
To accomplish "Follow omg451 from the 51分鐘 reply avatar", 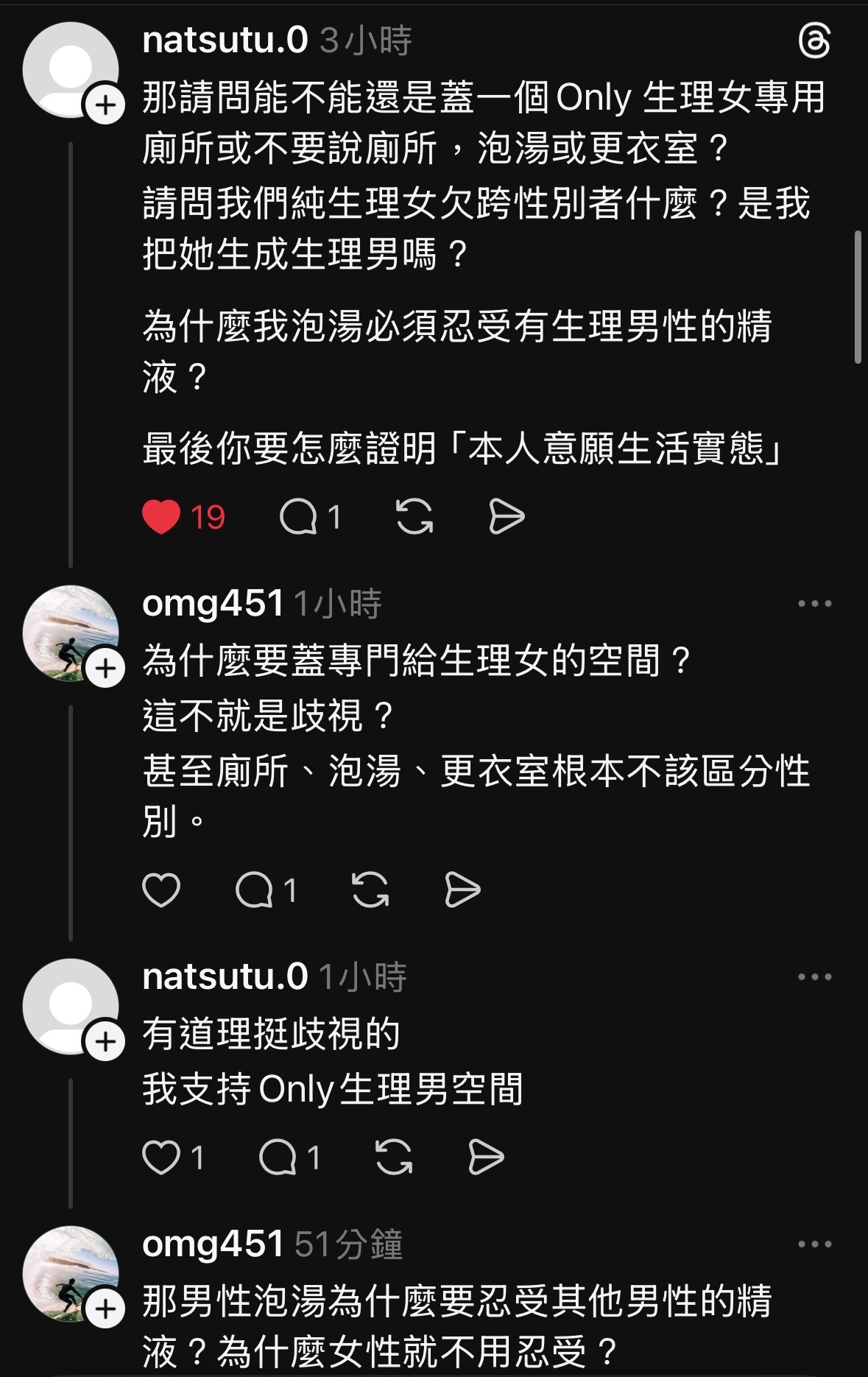I will coord(105,1309).
